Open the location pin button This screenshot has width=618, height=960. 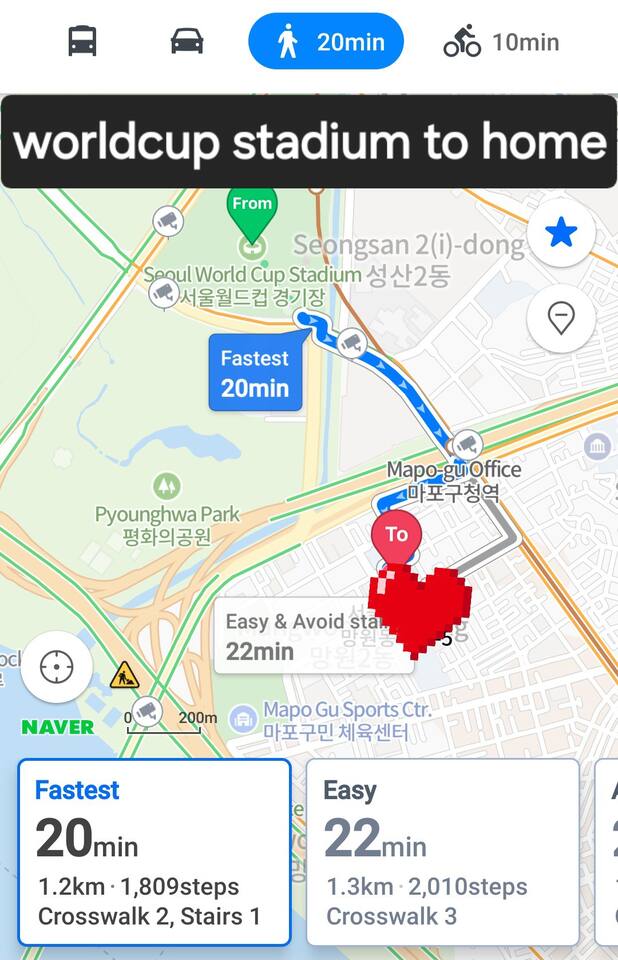[x=561, y=319]
